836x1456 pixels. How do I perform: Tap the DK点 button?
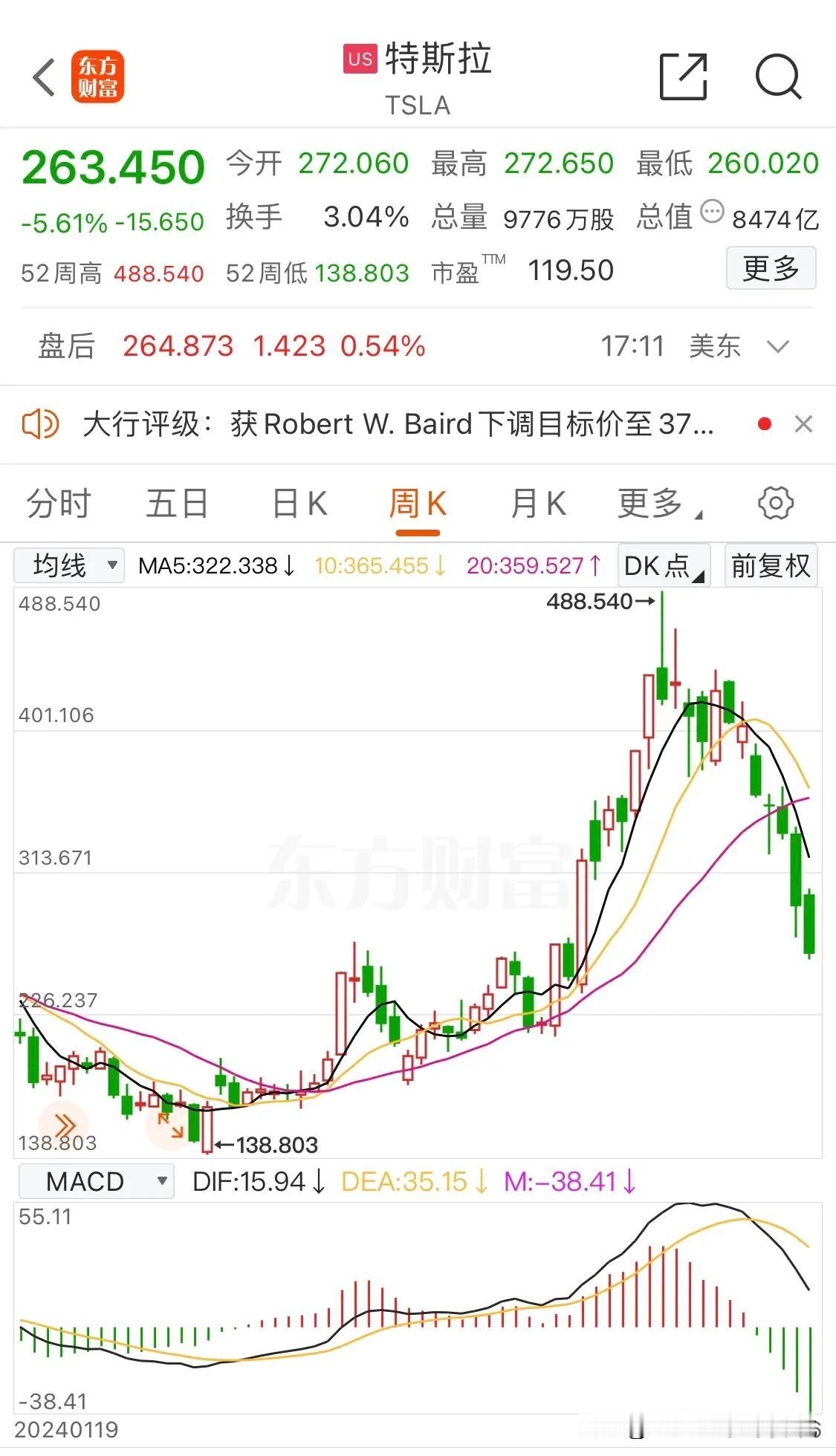[663, 566]
